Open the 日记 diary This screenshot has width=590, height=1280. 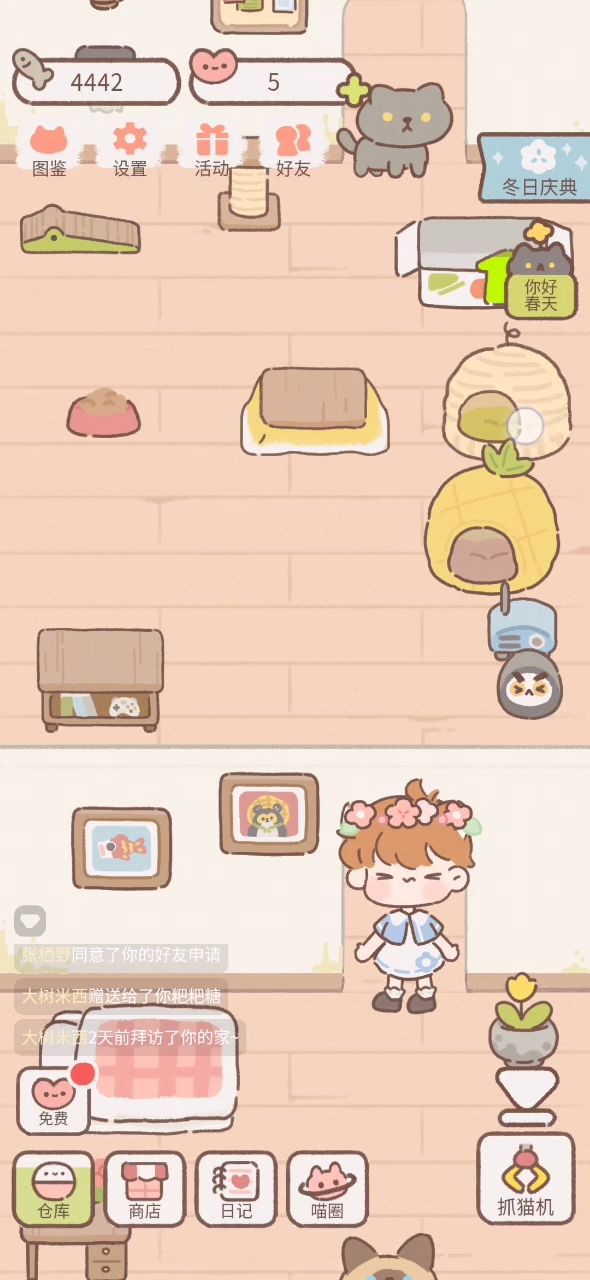[x=236, y=1189]
